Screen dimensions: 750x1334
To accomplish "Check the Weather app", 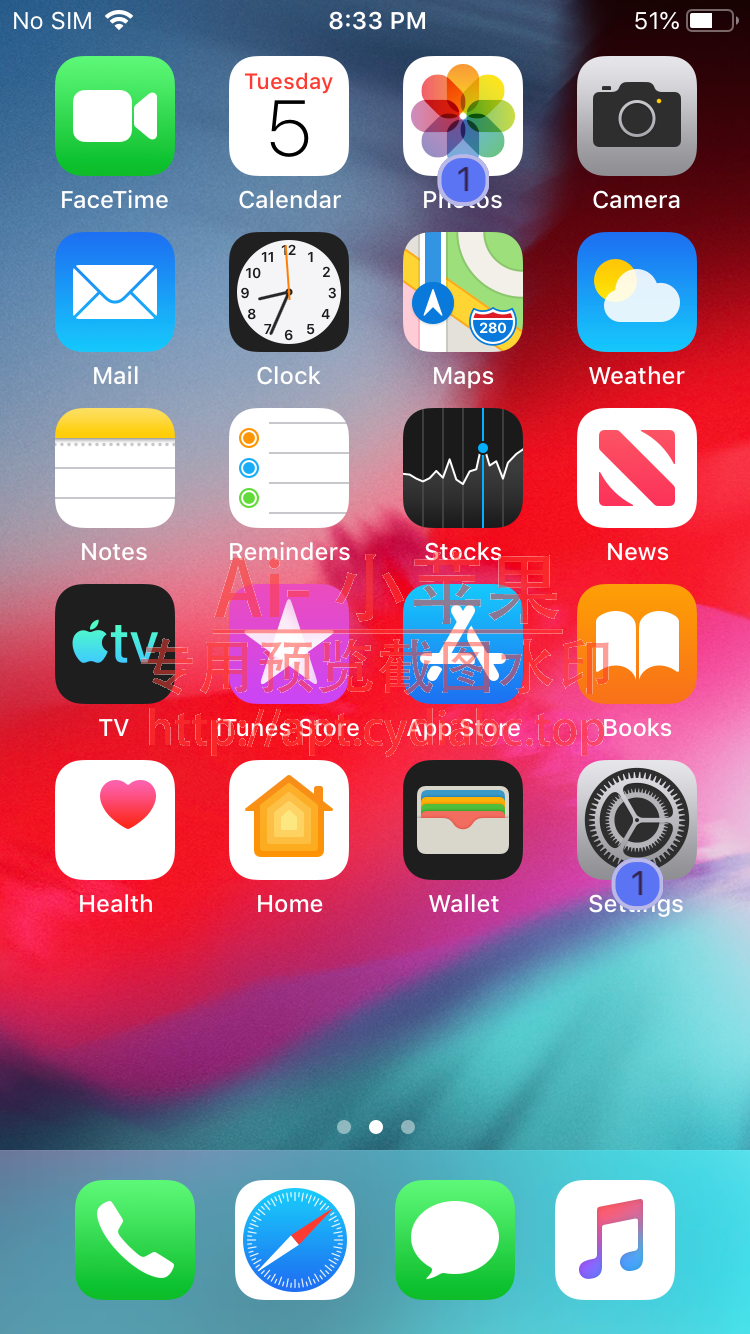I will pos(637,292).
